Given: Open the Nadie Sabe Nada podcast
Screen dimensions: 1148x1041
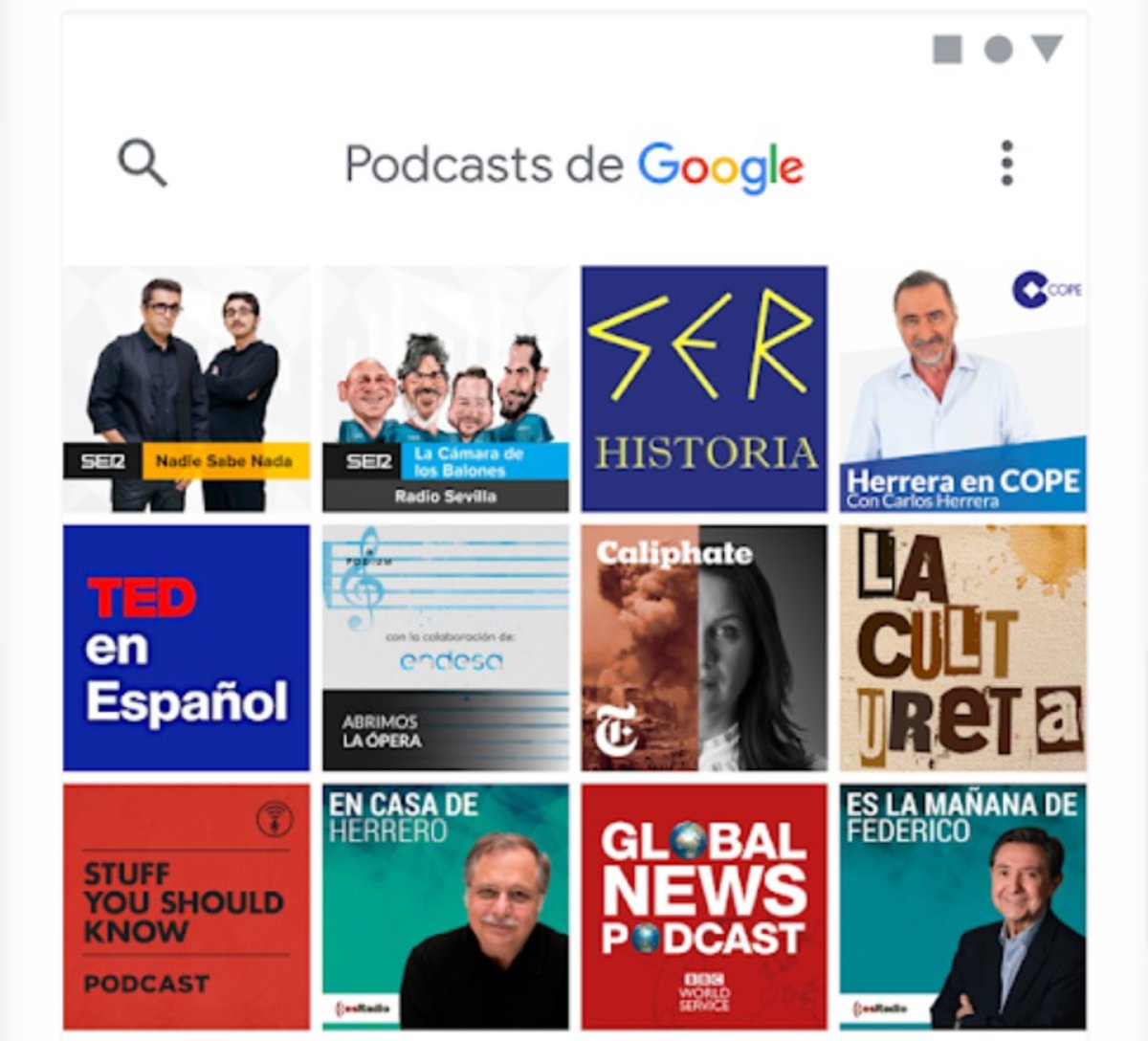Looking at the screenshot, I should tap(187, 389).
